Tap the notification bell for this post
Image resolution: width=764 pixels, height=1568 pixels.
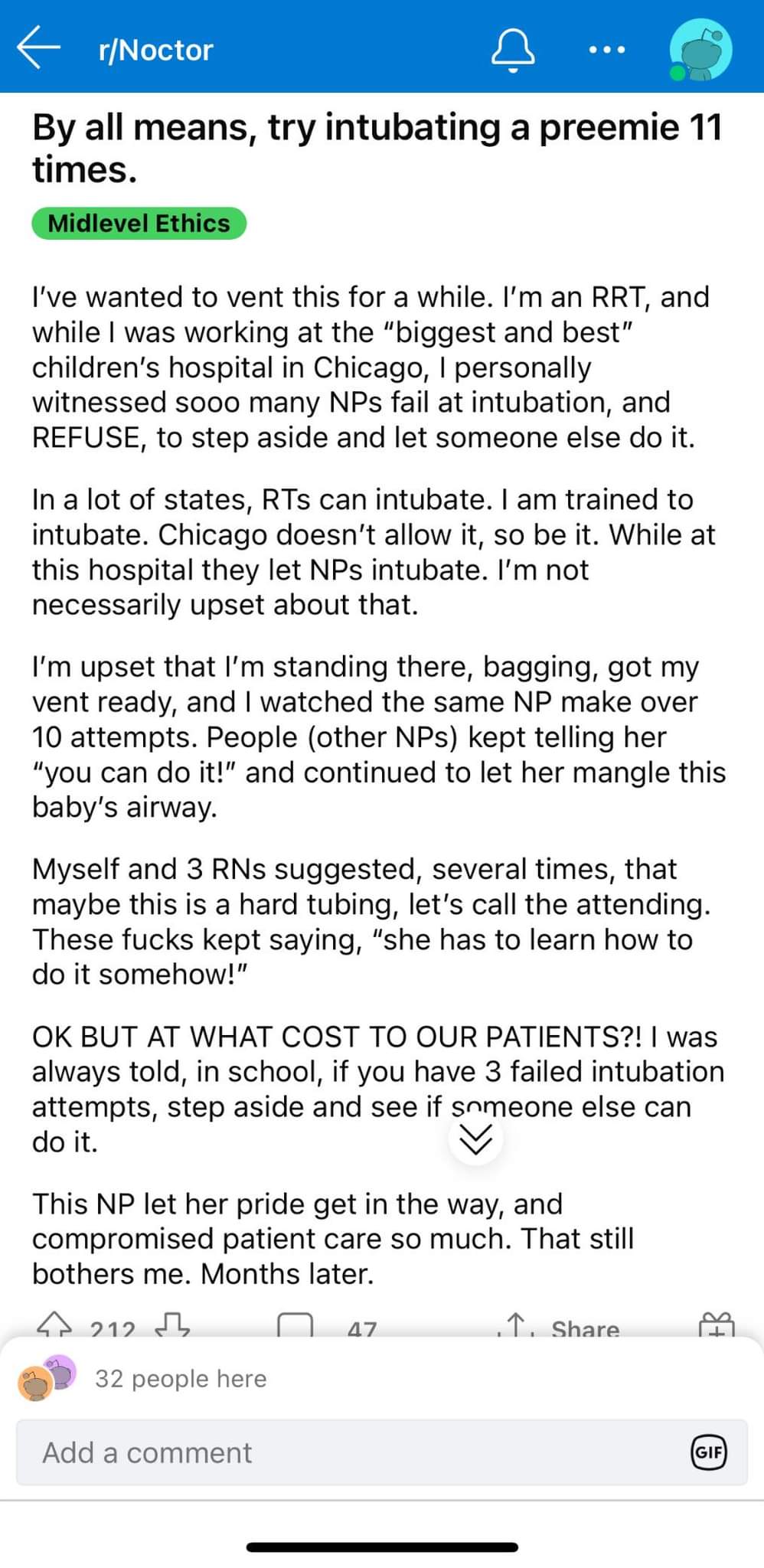pyautogui.click(x=512, y=51)
